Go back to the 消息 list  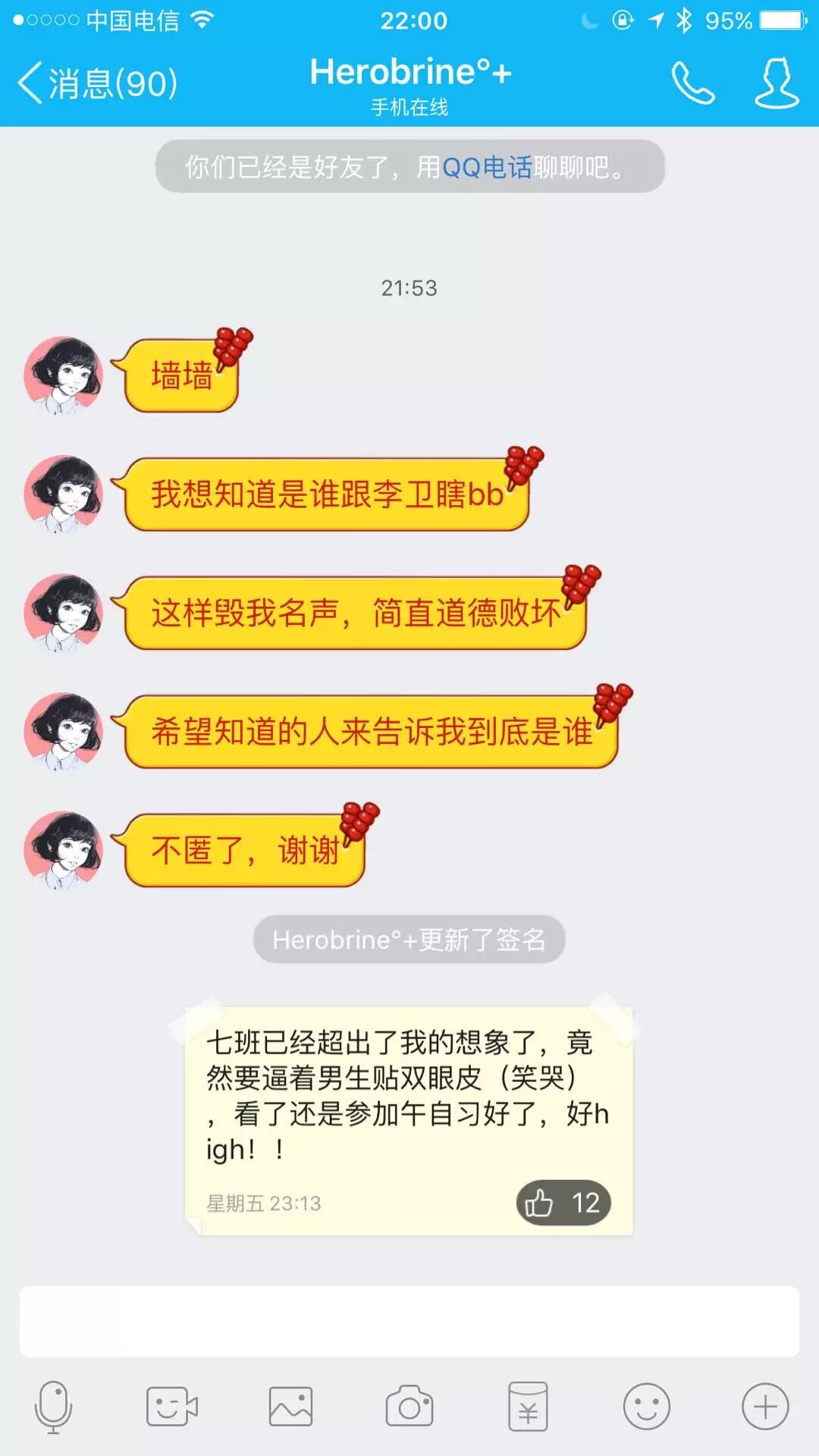(x=97, y=83)
